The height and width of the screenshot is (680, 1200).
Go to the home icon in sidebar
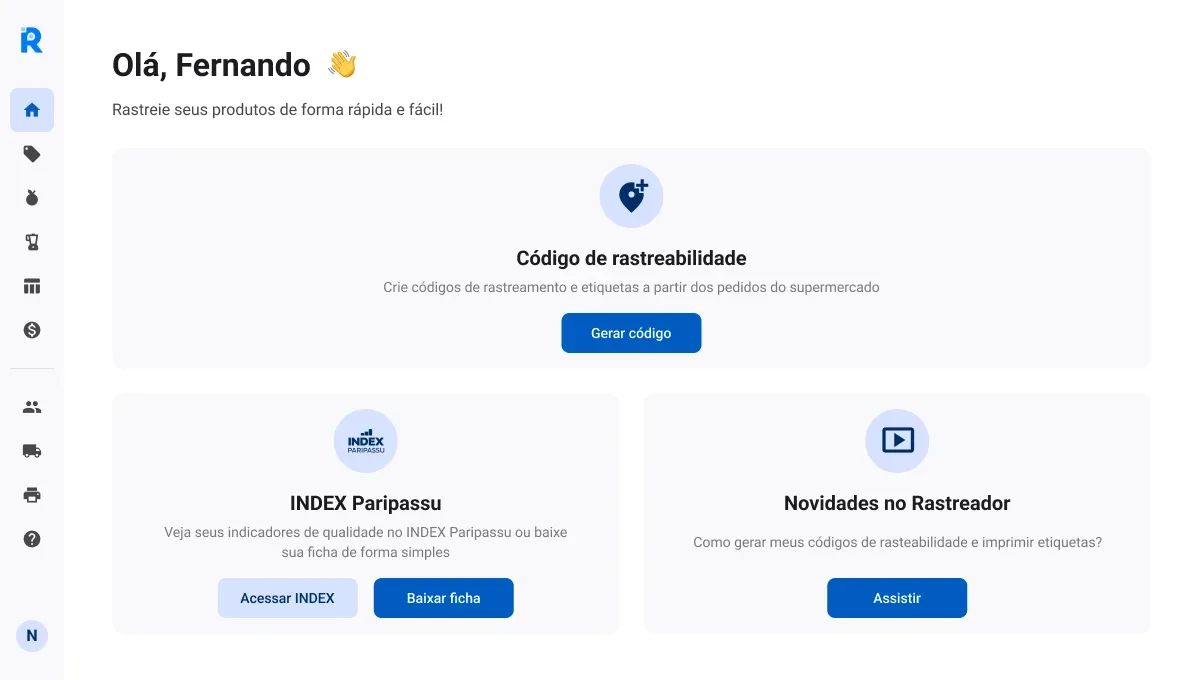pyautogui.click(x=32, y=110)
